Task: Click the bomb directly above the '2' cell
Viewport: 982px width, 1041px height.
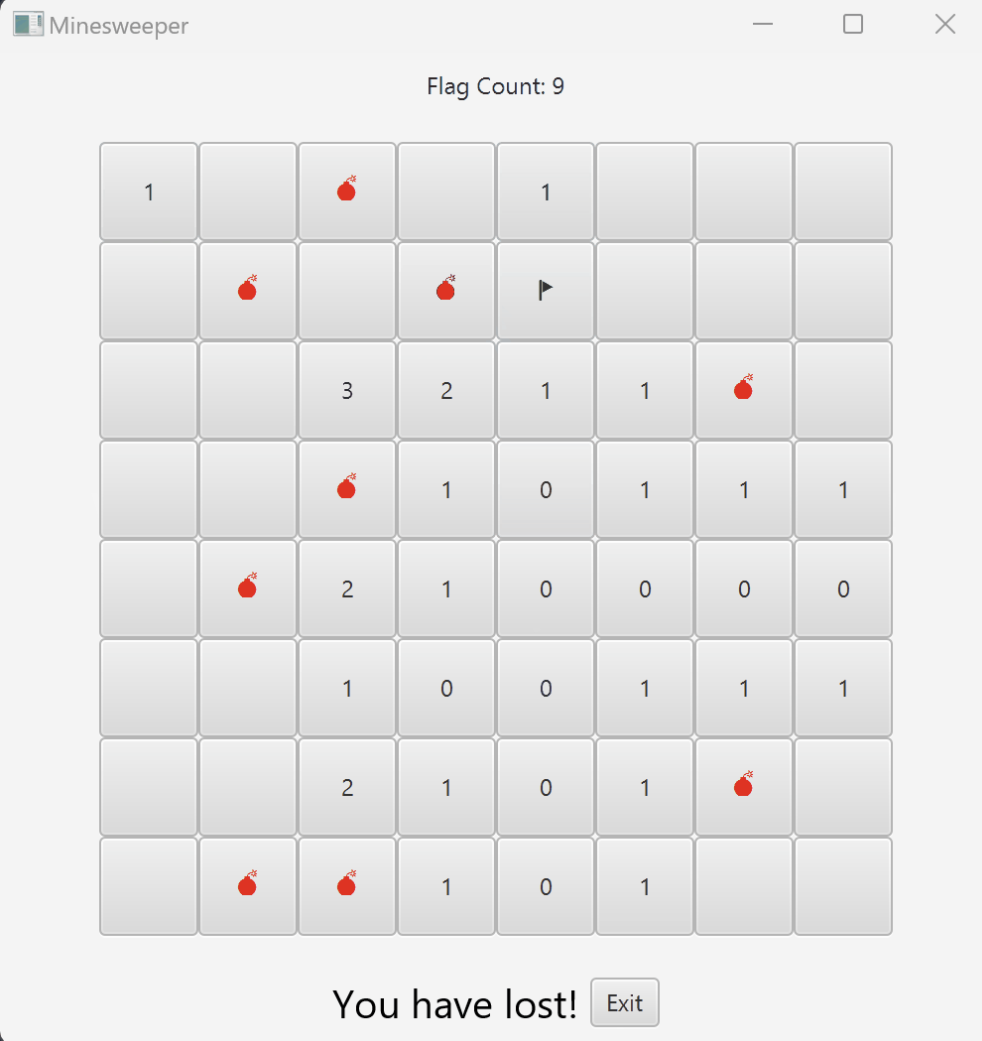Action: coord(346,489)
